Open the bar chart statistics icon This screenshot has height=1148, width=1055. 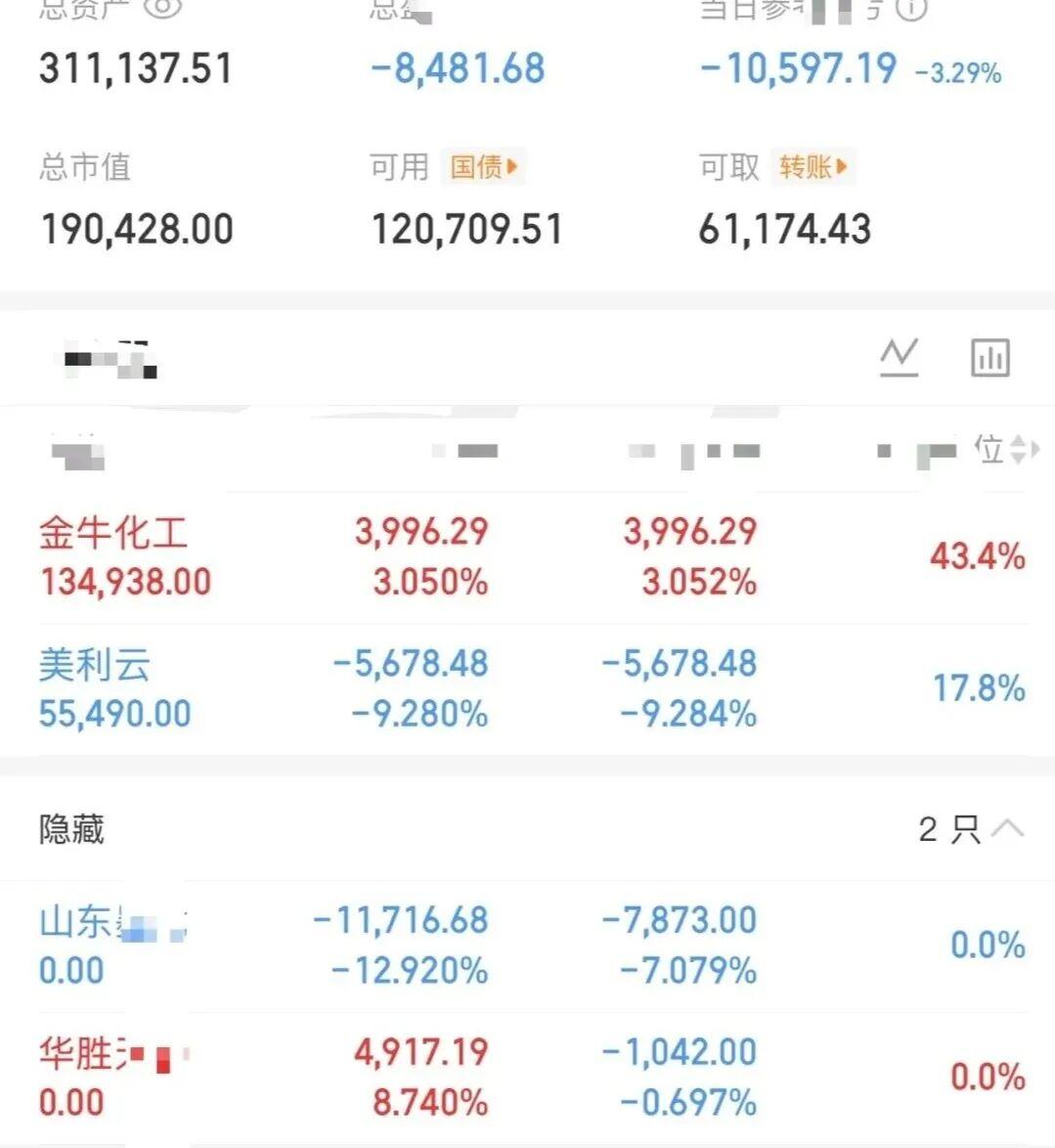(x=991, y=357)
